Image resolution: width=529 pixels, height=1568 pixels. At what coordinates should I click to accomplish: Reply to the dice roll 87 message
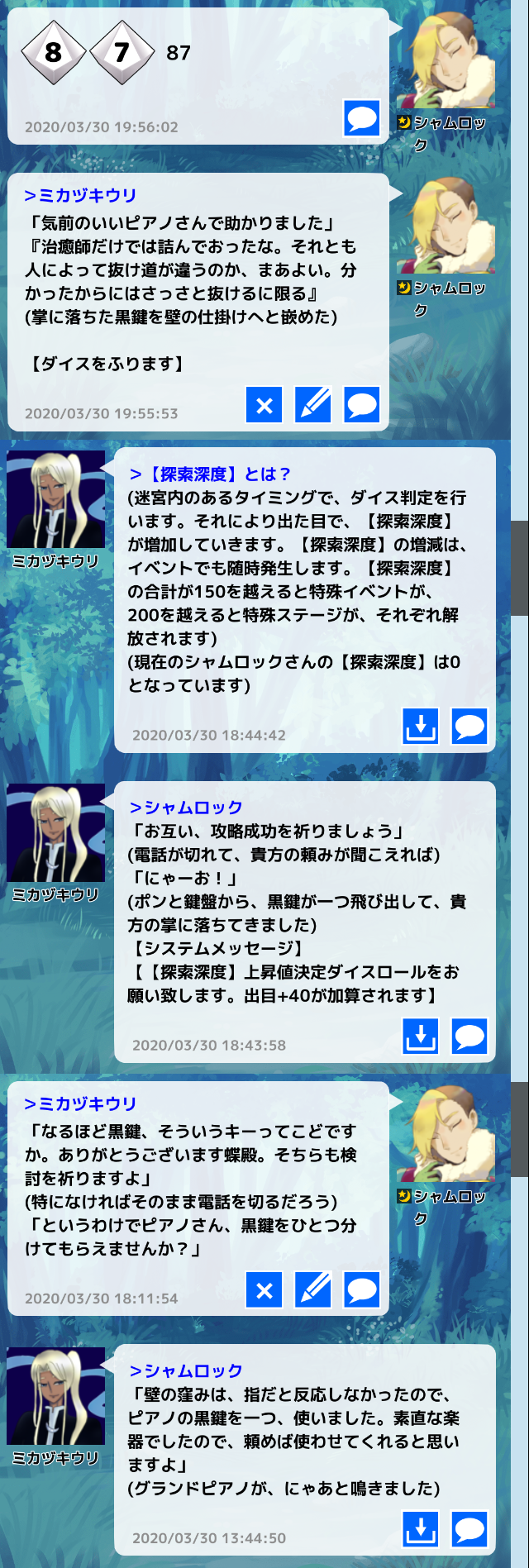click(x=361, y=119)
